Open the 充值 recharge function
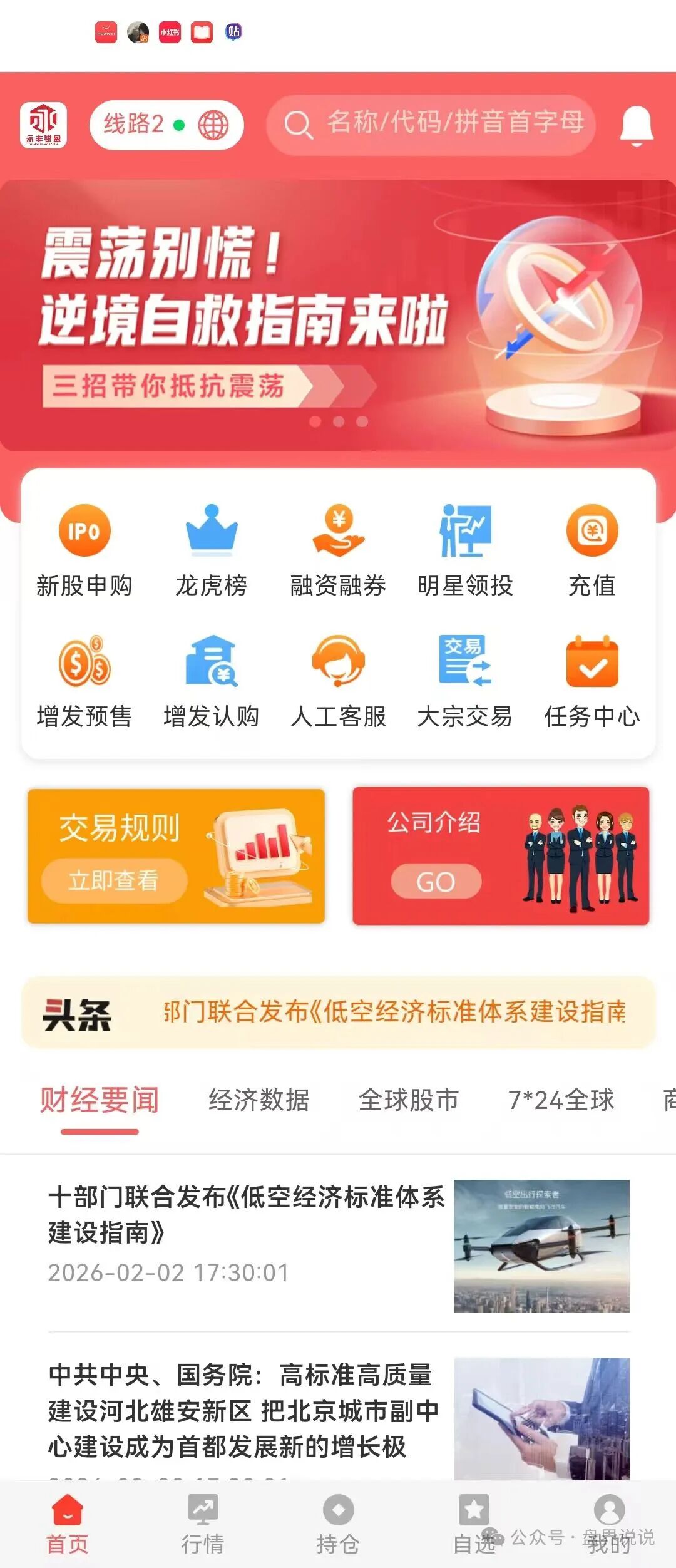676x1568 pixels. point(592,548)
